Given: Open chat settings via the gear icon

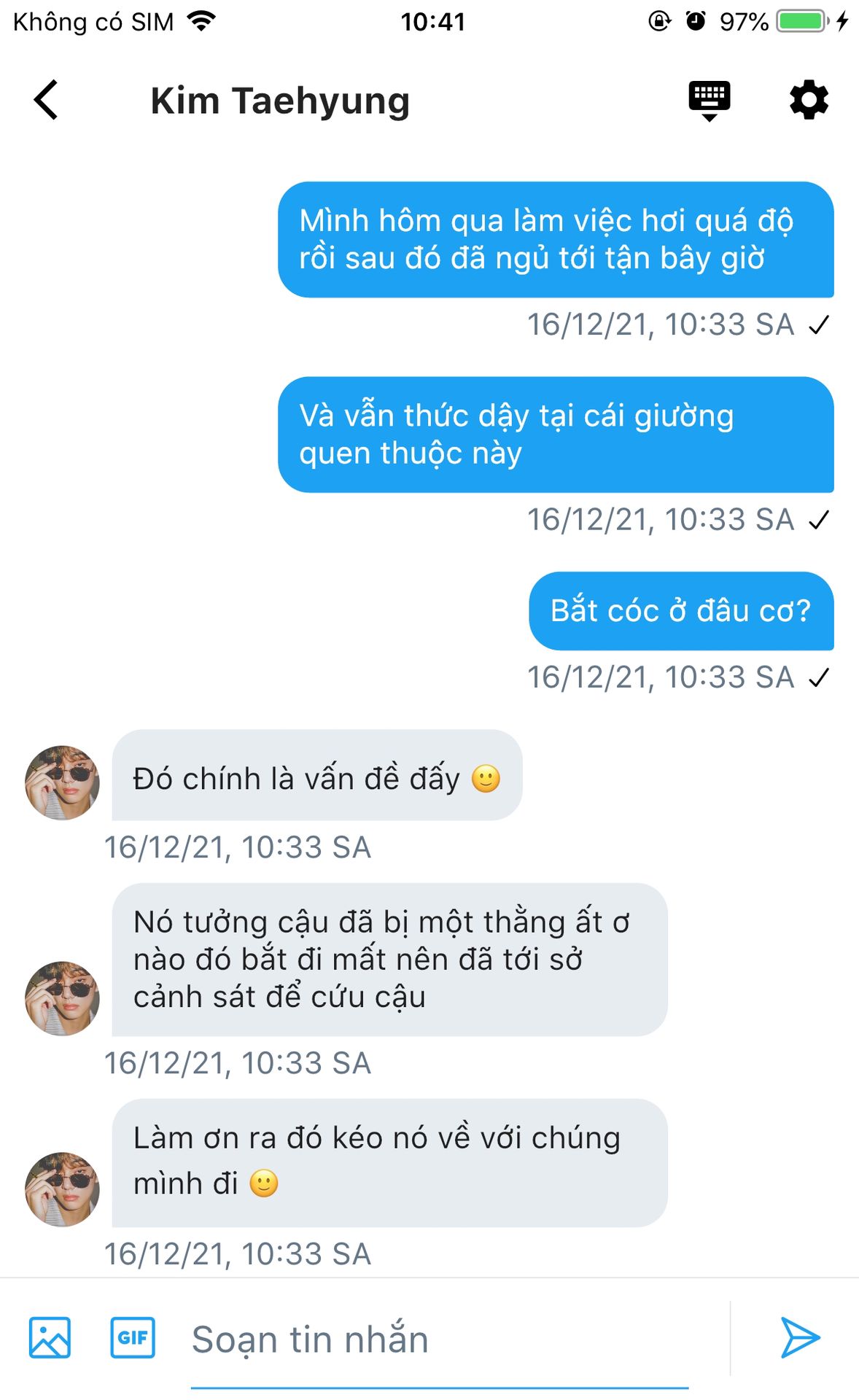Looking at the screenshot, I should 809,100.
